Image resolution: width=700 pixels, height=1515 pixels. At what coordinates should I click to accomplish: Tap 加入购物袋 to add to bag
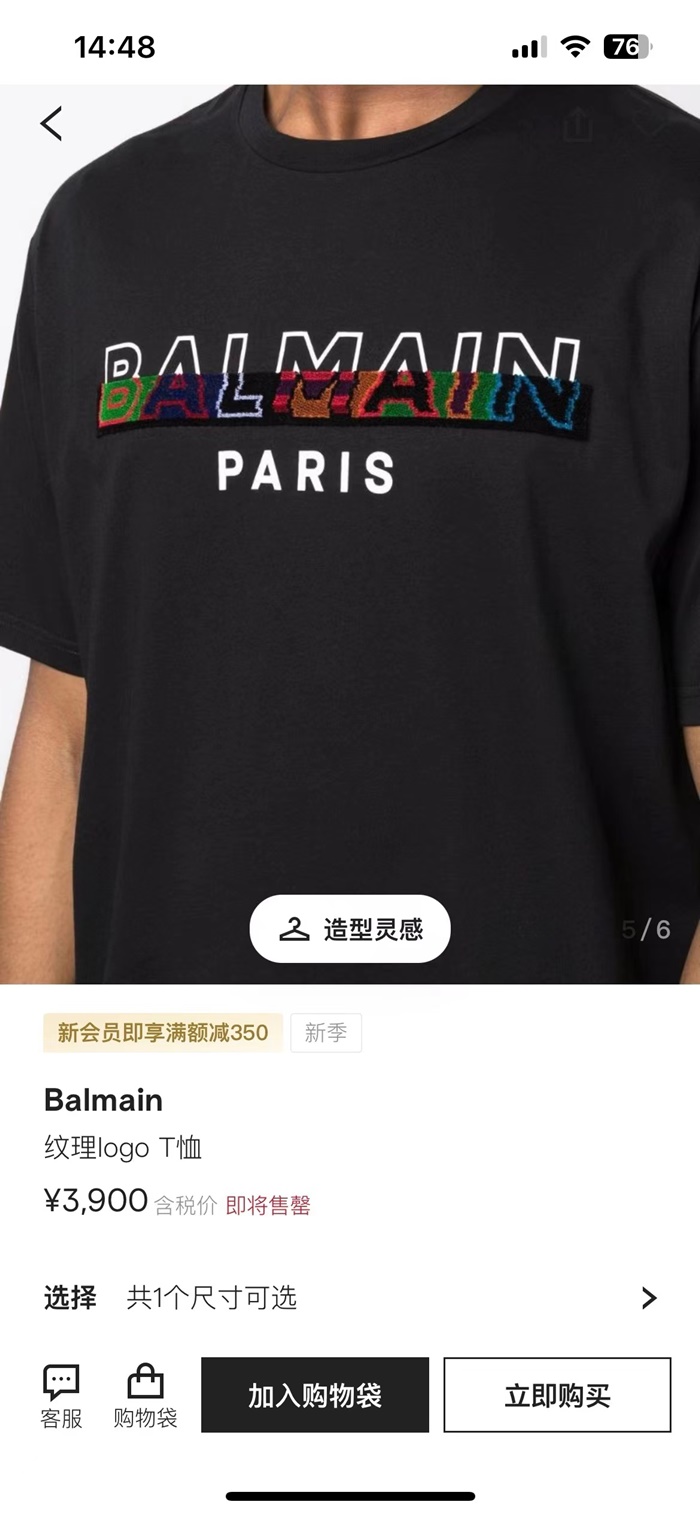[315, 1395]
